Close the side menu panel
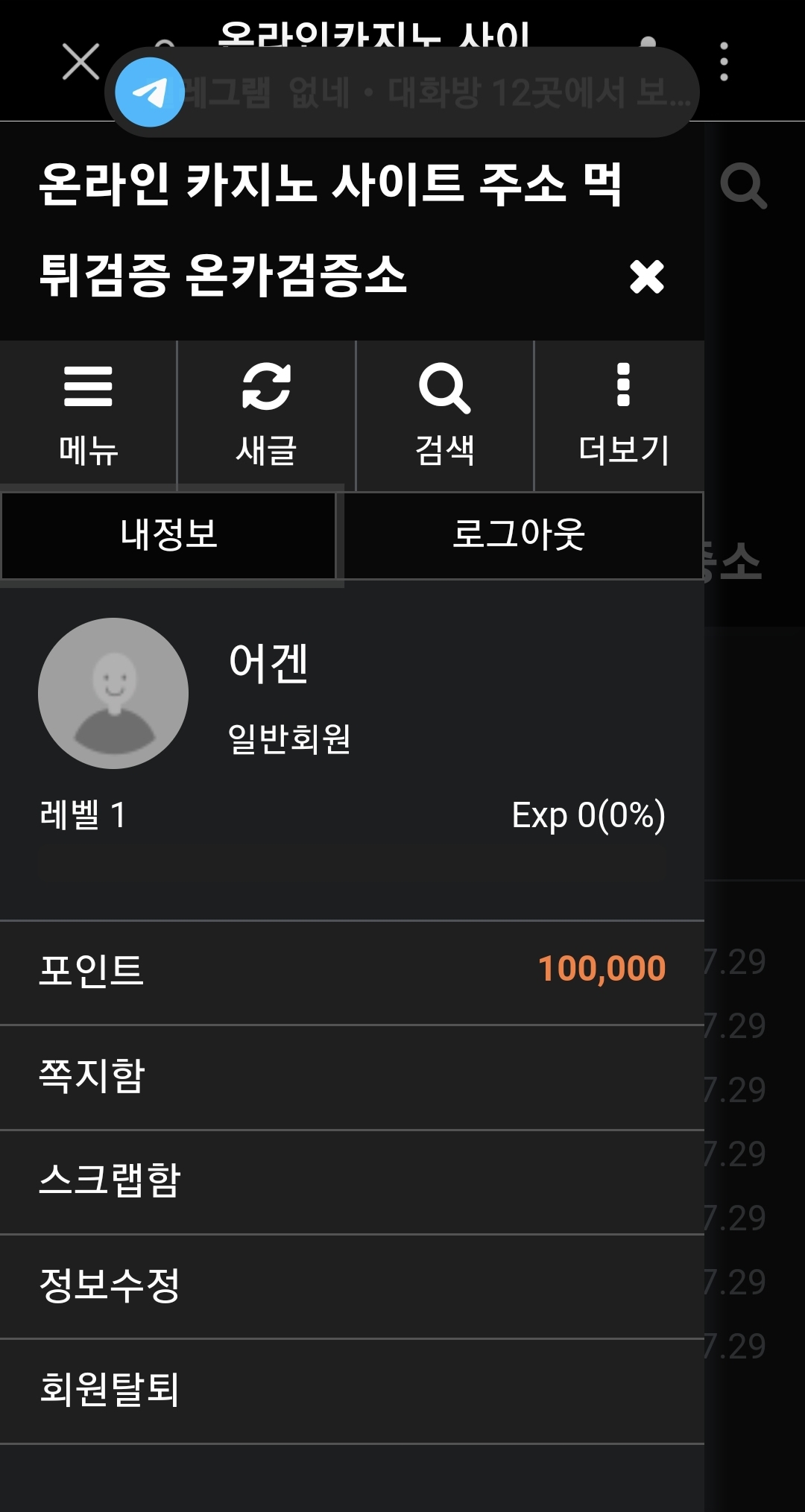Image resolution: width=805 pixels, height=1512 pixels. click(x=646, y=277)
